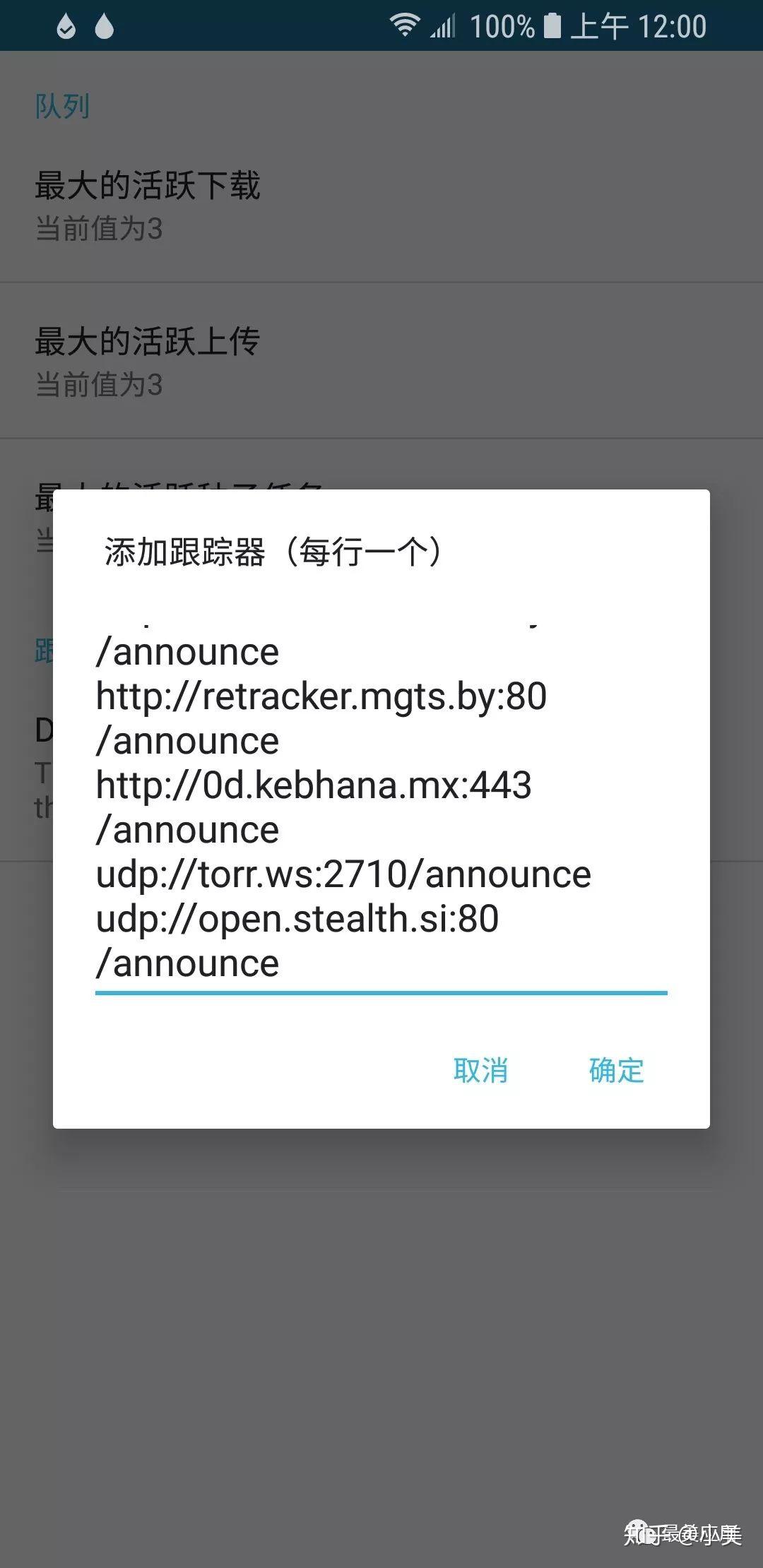Select the retracker.mgts.by tracker URL
The image size is (763, 1568).
321,697
